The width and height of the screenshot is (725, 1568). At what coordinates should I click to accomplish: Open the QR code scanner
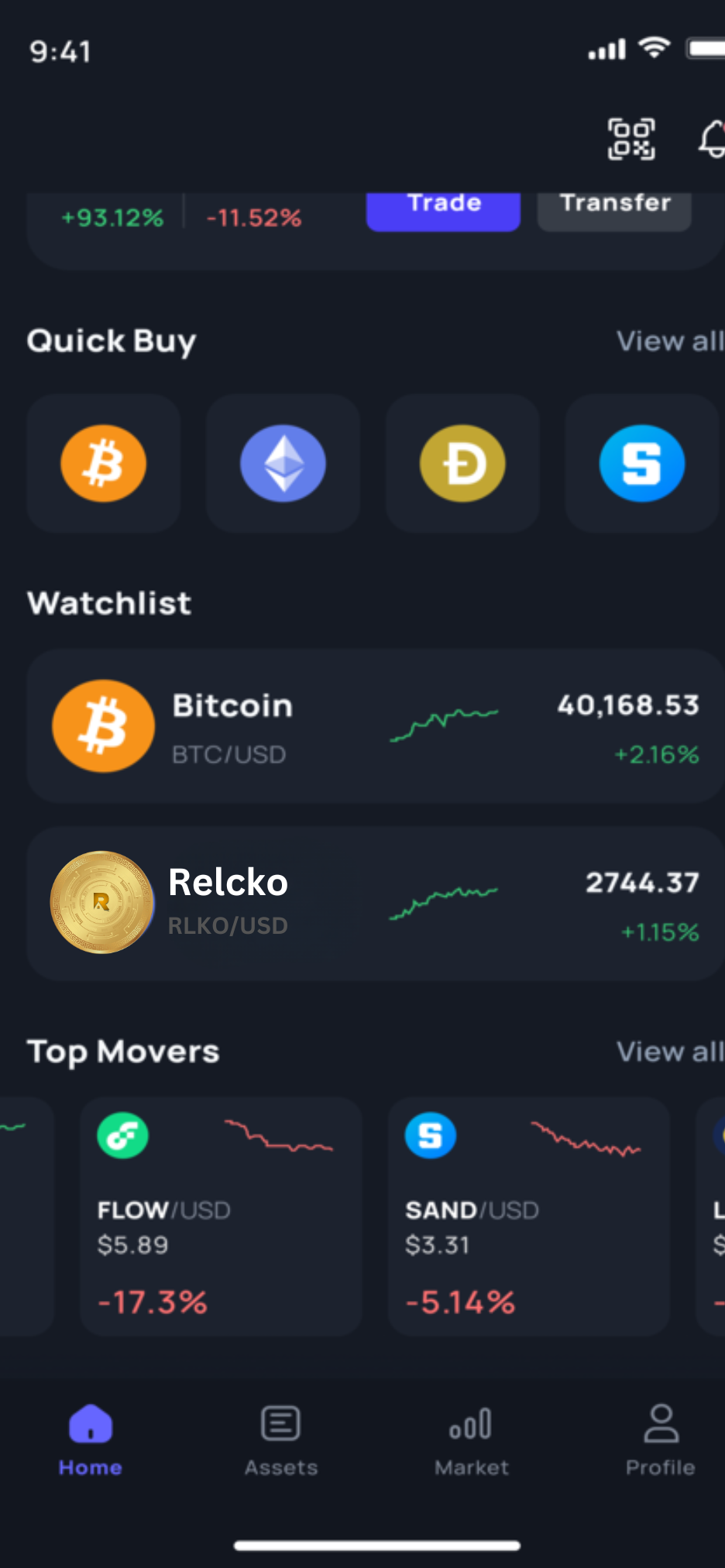point(631,139)
